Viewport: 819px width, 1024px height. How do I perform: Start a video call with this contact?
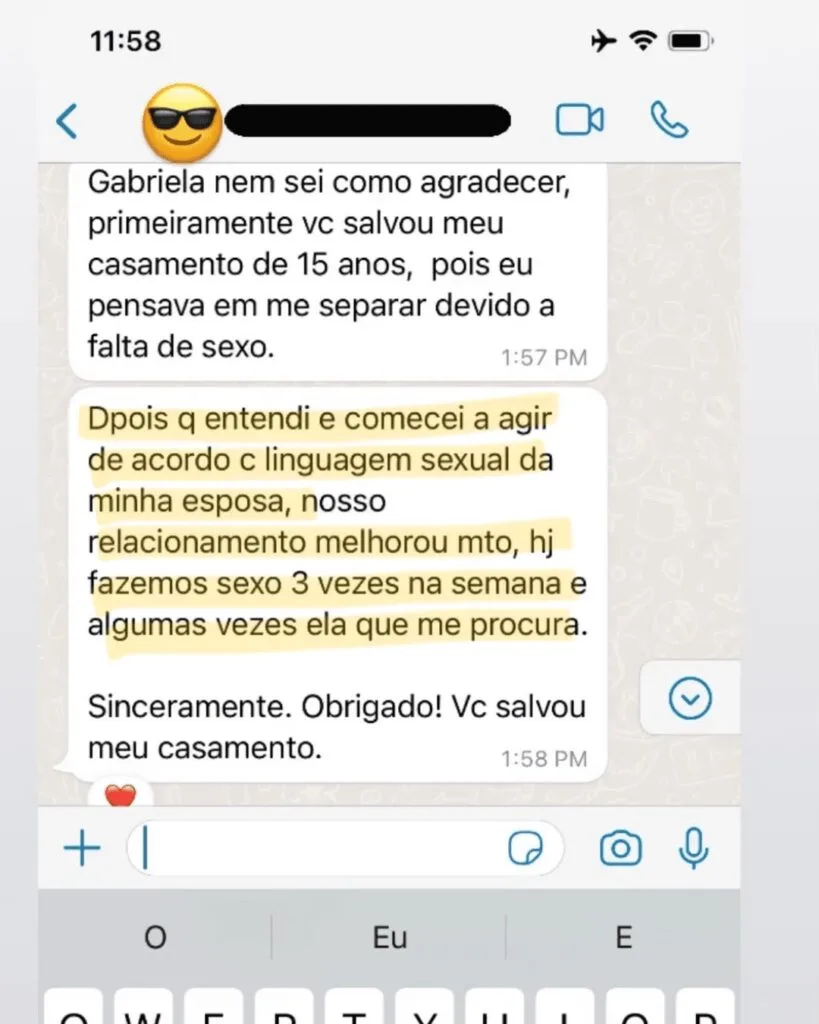coord(579,120)
